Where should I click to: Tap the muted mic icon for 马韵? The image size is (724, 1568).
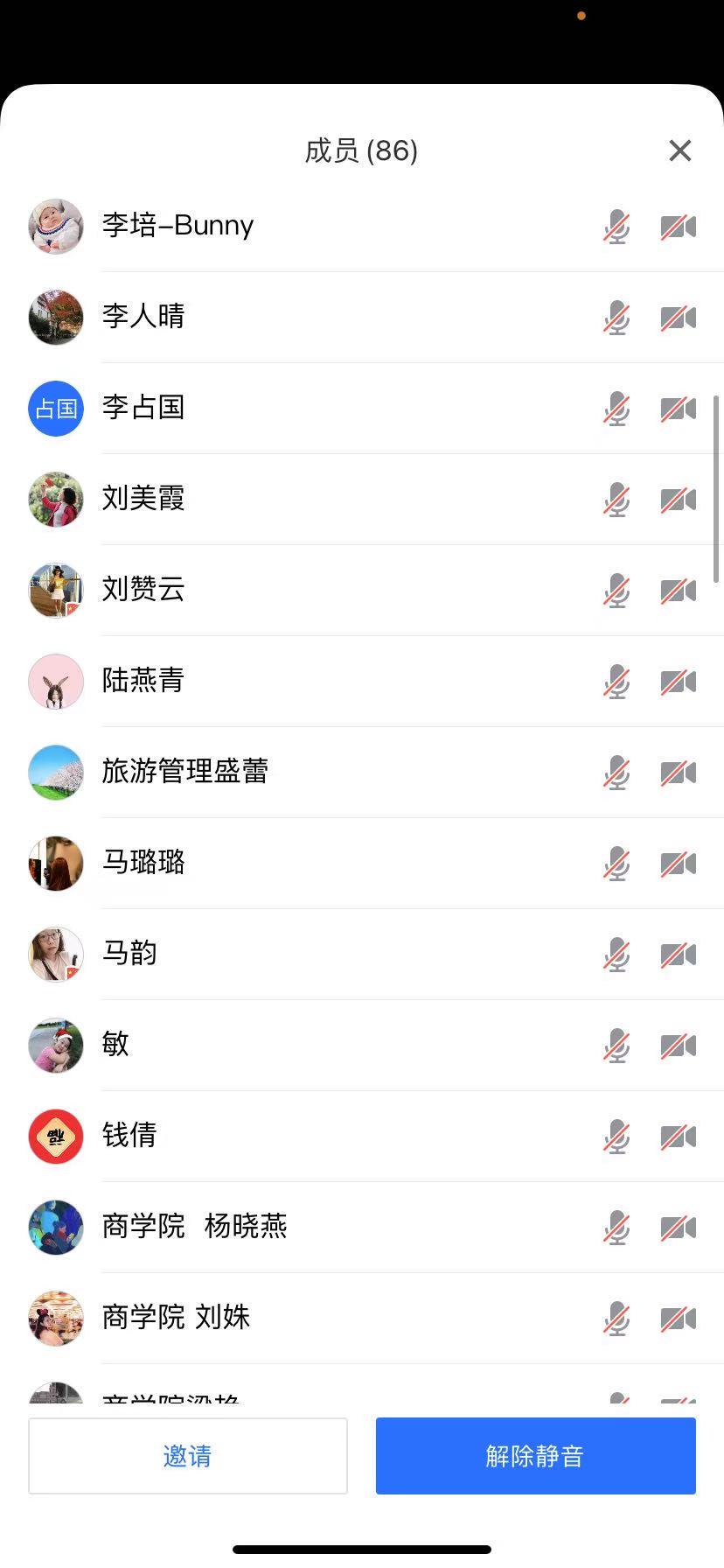pos(616,955)
